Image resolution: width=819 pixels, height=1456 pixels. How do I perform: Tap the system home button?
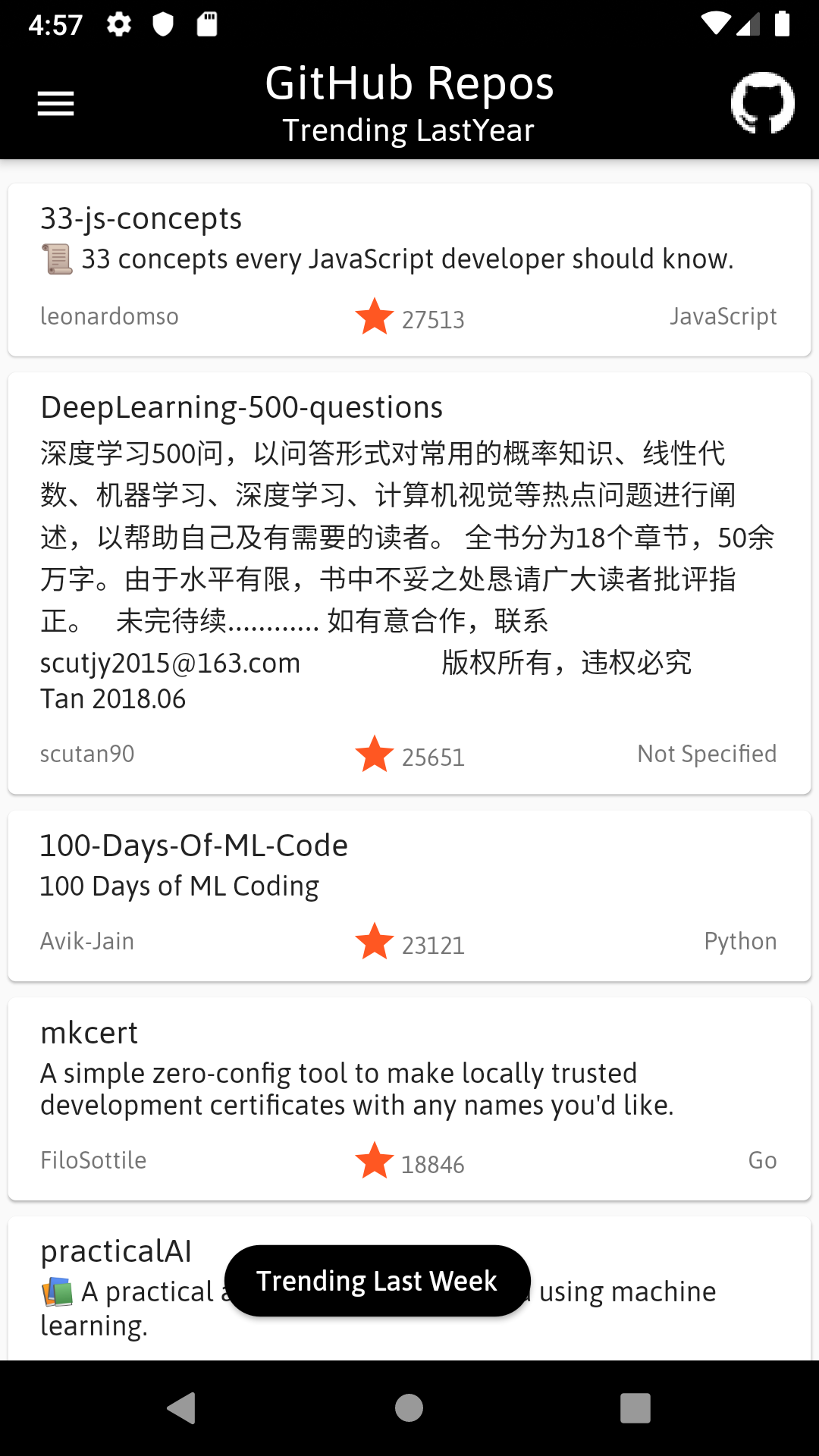pyautogui.click(x=409, y=1408)
